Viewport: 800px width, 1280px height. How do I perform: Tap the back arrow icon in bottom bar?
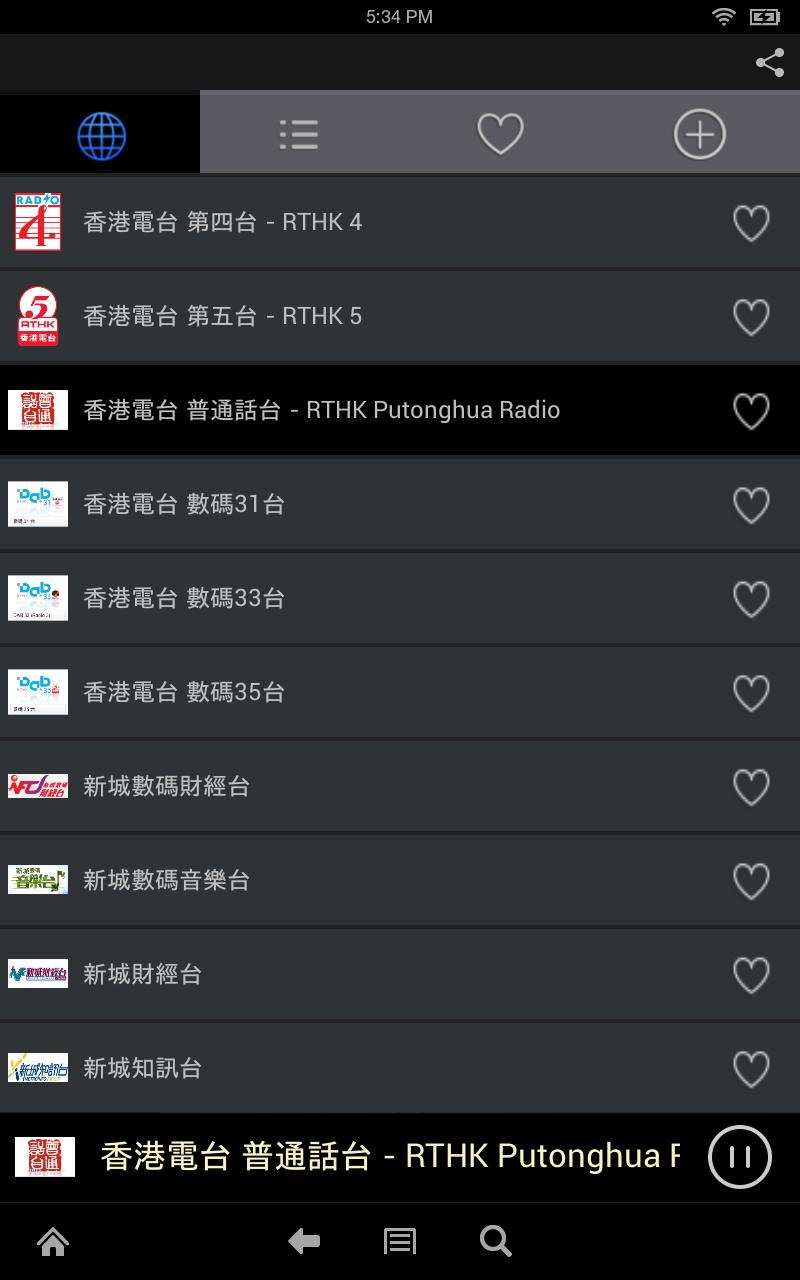(304, 1241)
